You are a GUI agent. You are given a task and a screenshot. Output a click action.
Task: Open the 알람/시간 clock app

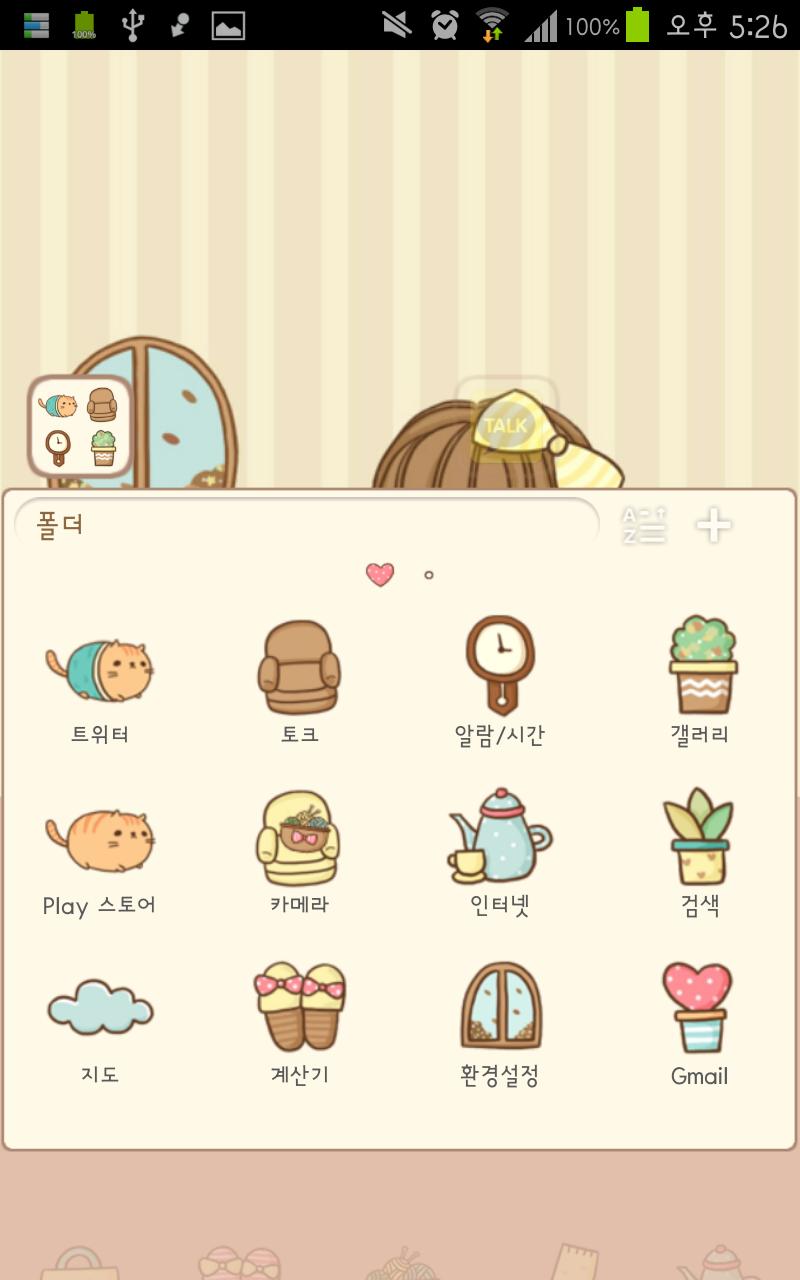tap(499, 665)
